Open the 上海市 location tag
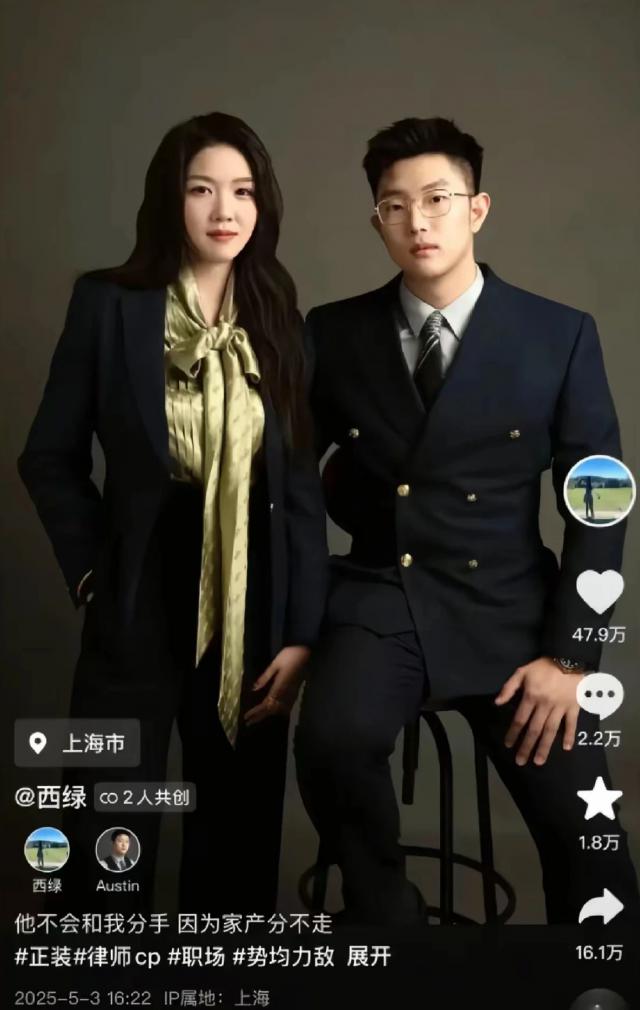The width and height of the screenshot is (640, 1010). (78, 744)
